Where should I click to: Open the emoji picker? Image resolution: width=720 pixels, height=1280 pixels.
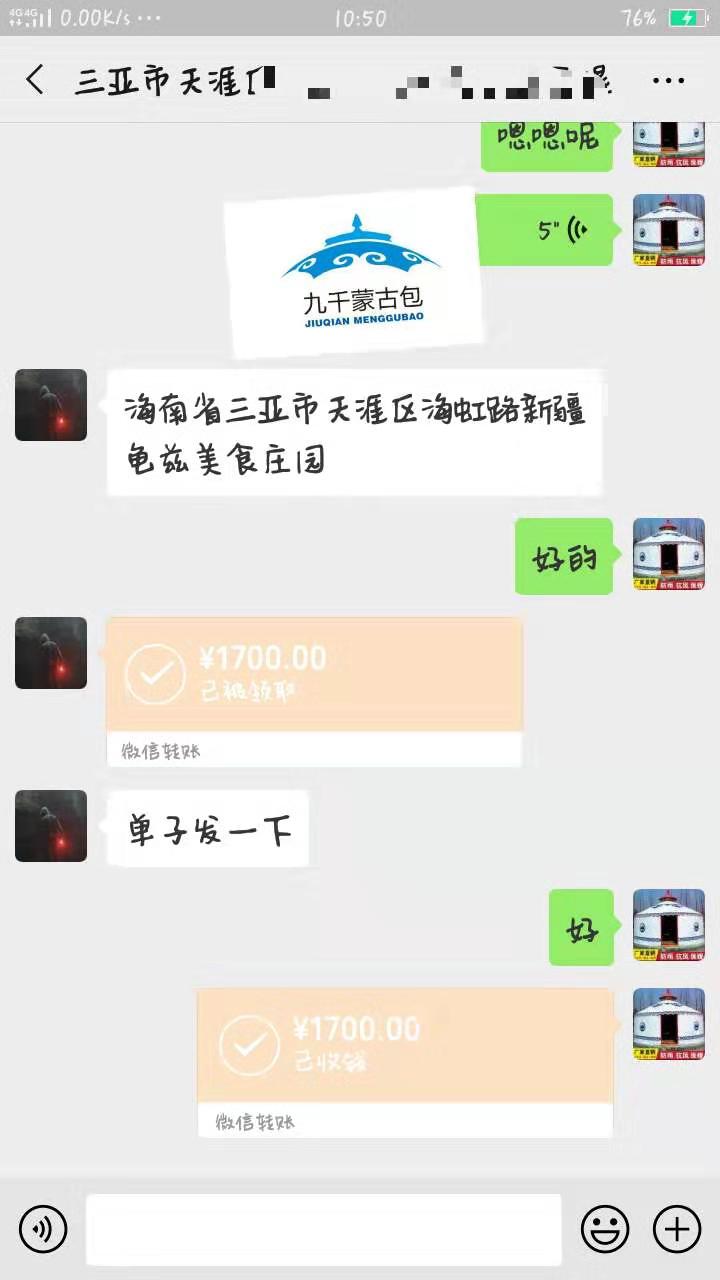(605, 1229)
